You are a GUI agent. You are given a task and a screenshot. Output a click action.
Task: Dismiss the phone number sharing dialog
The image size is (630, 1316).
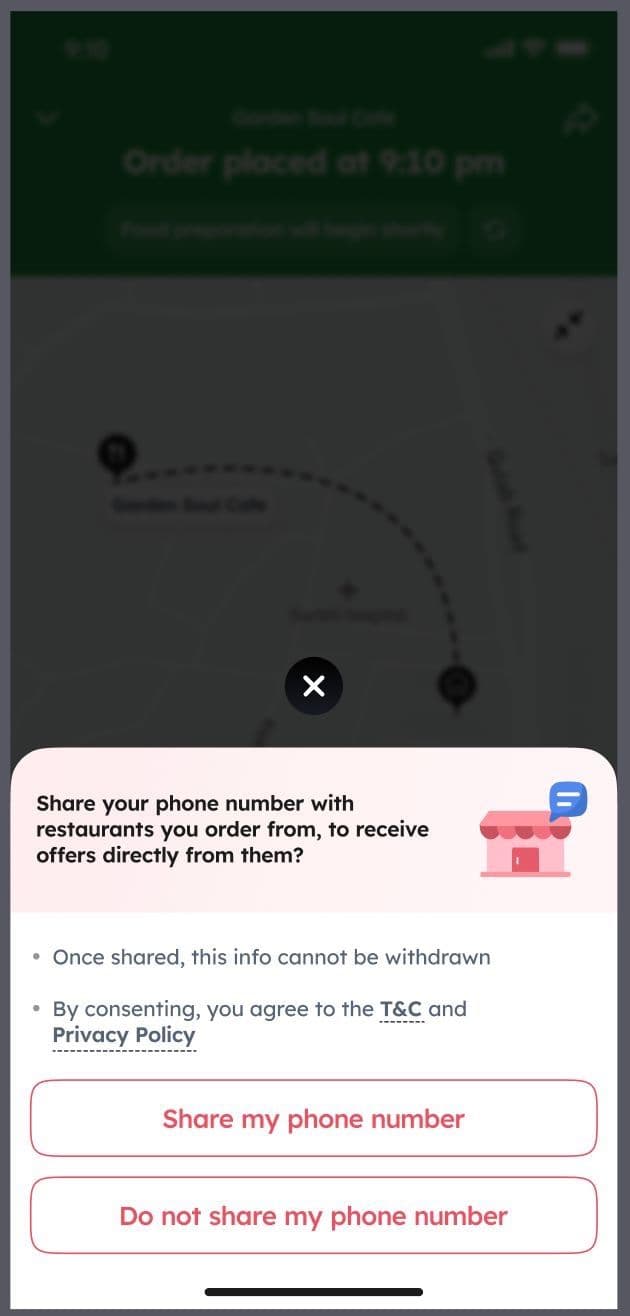click(x=313, y=686)
